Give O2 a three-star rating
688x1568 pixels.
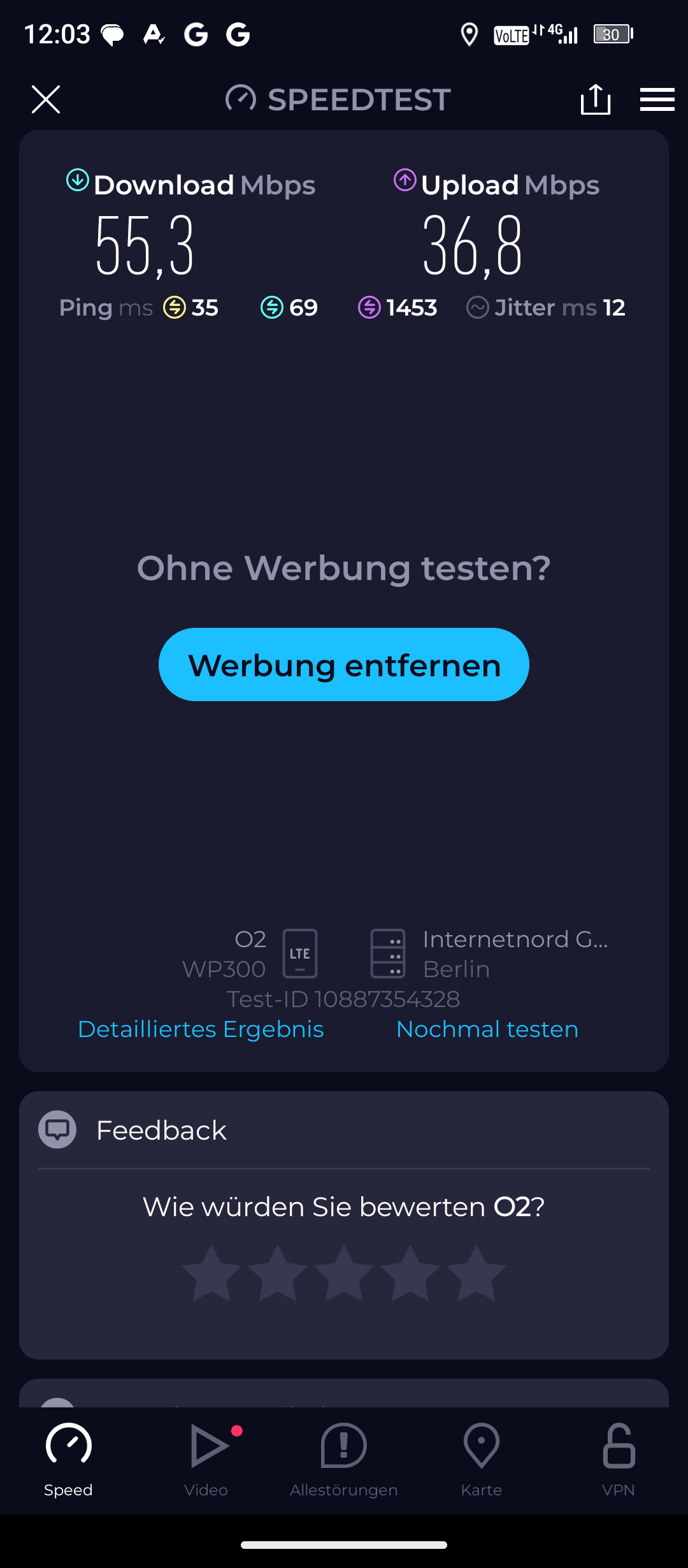coord(344,1273)
